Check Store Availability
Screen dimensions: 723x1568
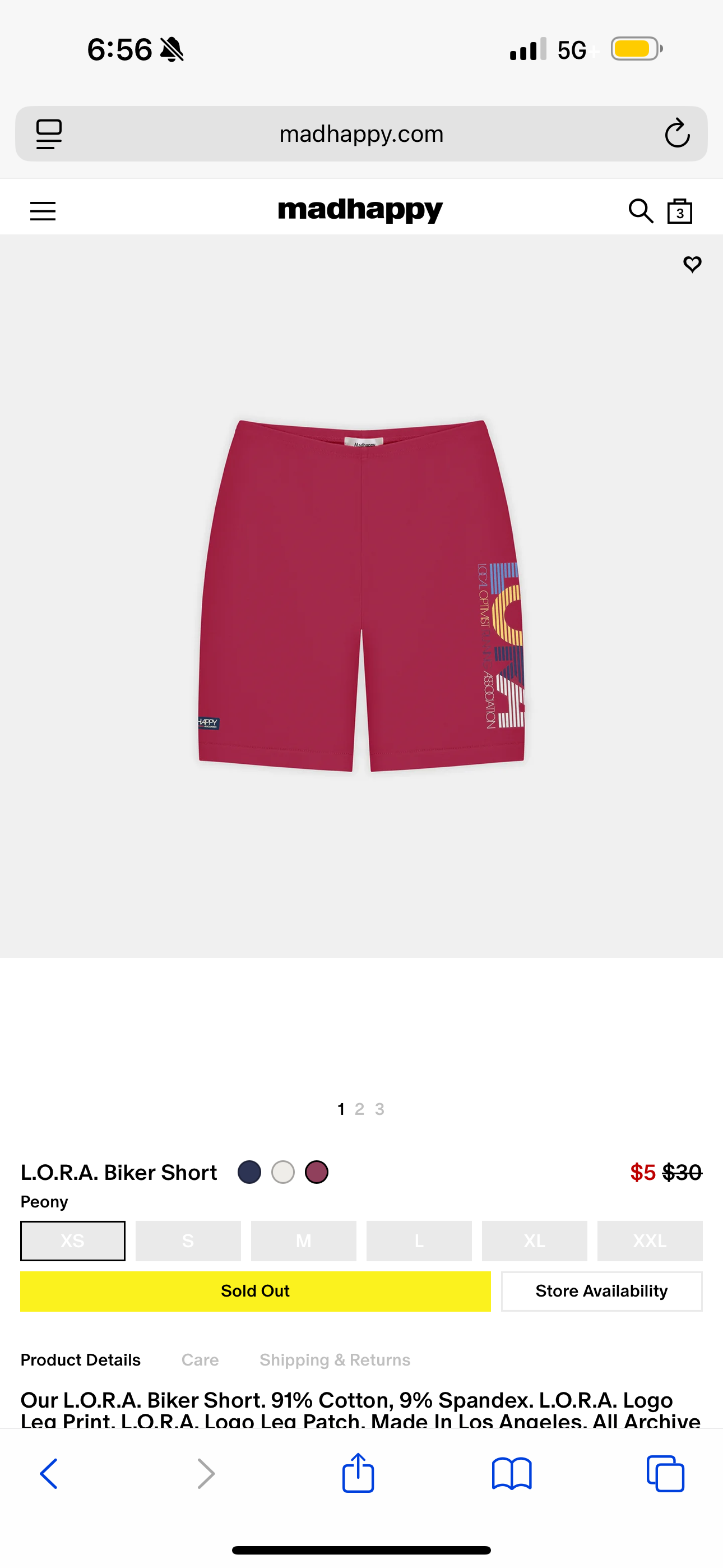(601, 1290)
